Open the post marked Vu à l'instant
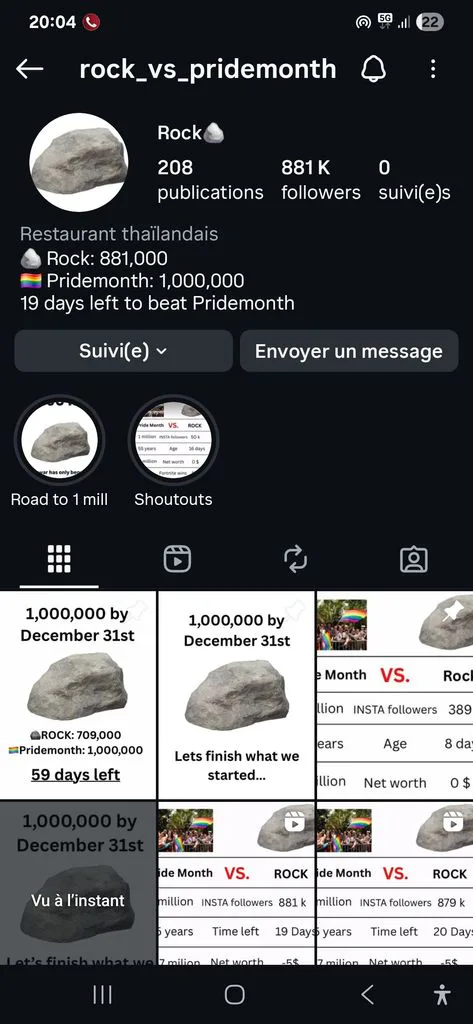This screenshot has width=473, height=1024. click(78, 883)
